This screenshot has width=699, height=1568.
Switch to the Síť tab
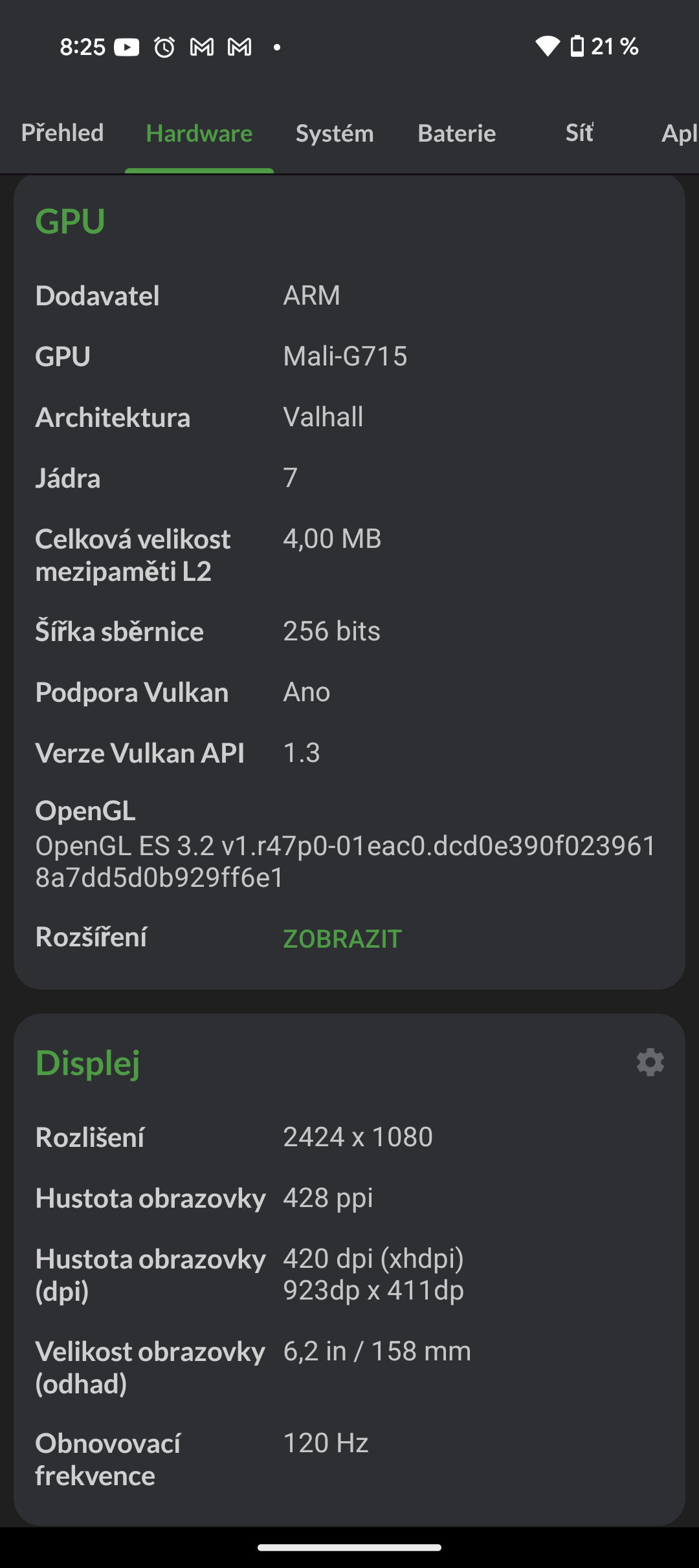tap(579, 133)
